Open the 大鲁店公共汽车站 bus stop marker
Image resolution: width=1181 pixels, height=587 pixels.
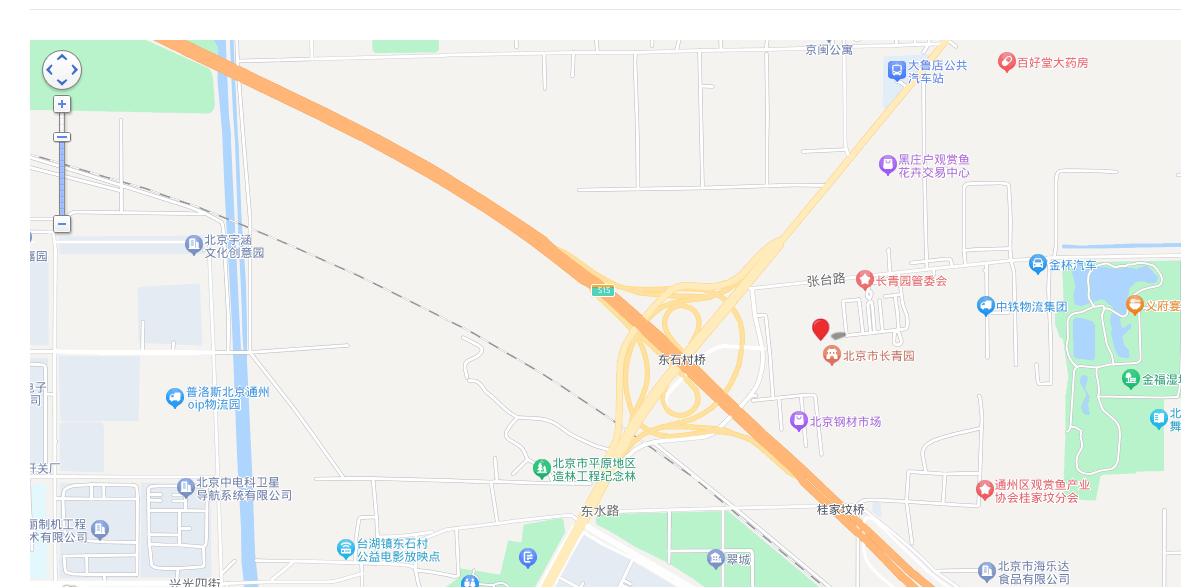coord(897,70)
